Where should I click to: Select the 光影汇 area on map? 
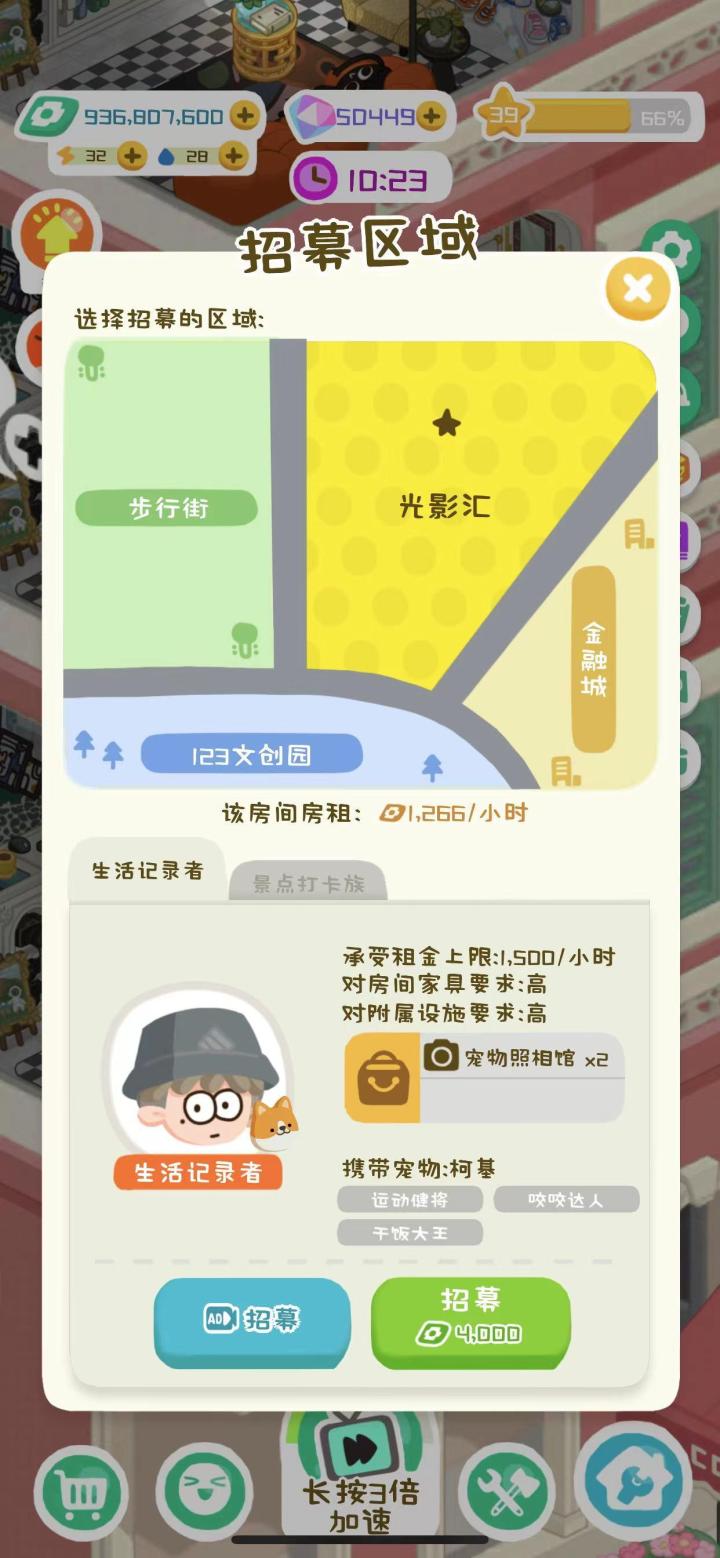coord(445,506)
